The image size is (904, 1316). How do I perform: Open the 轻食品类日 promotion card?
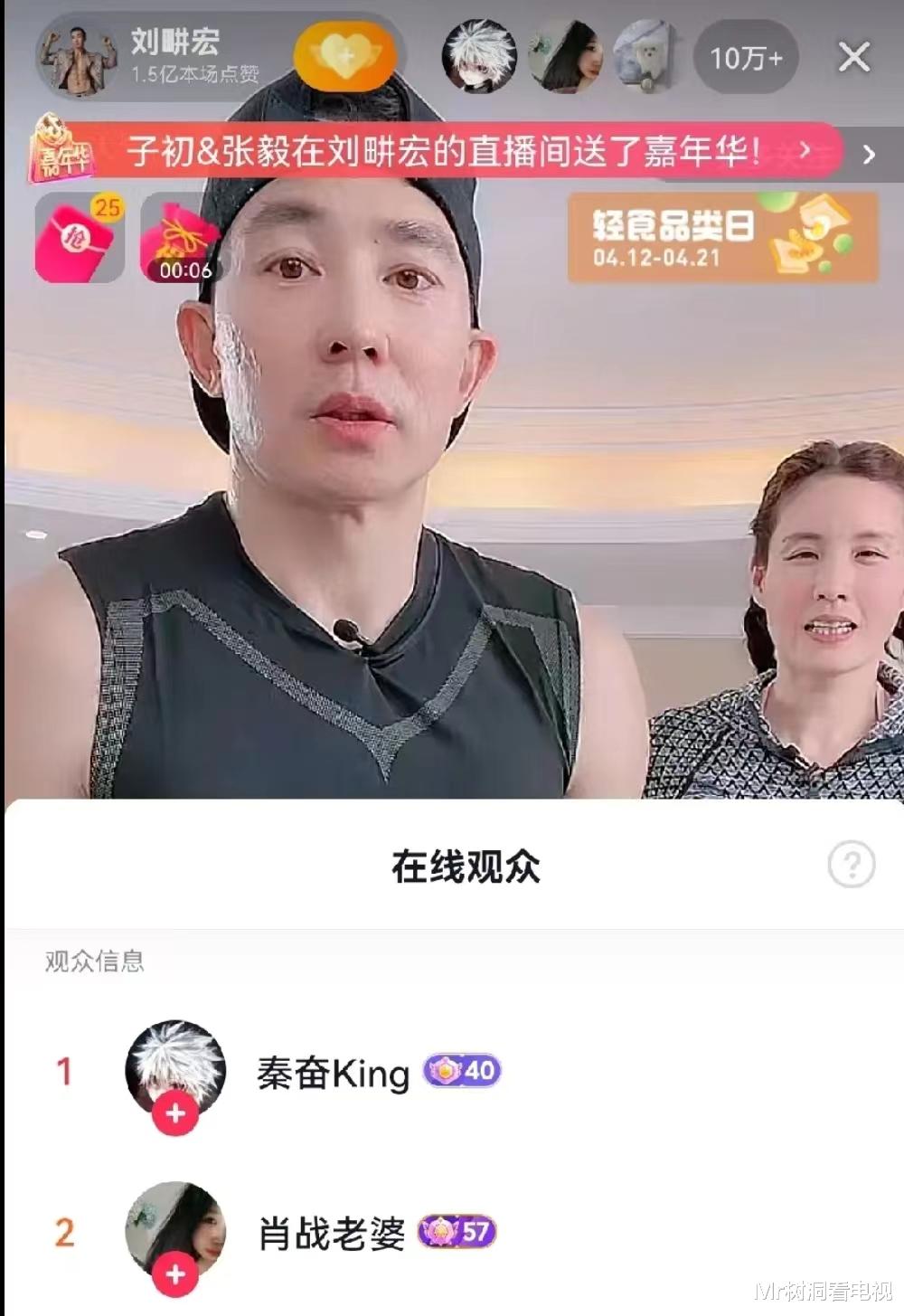(x=720, y=237)
